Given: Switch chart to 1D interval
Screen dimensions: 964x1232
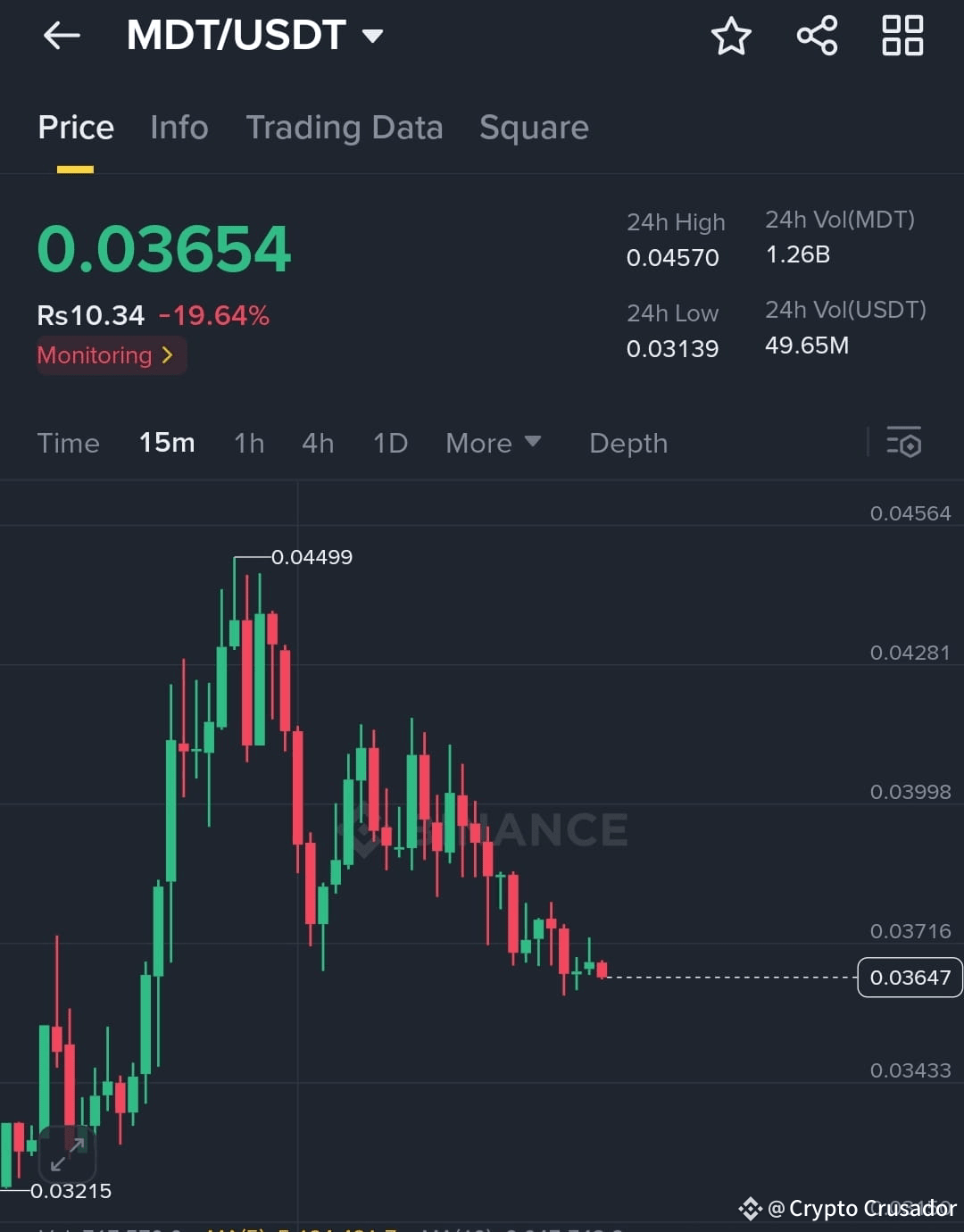Looking at the screenshot, I should point(390,443).
